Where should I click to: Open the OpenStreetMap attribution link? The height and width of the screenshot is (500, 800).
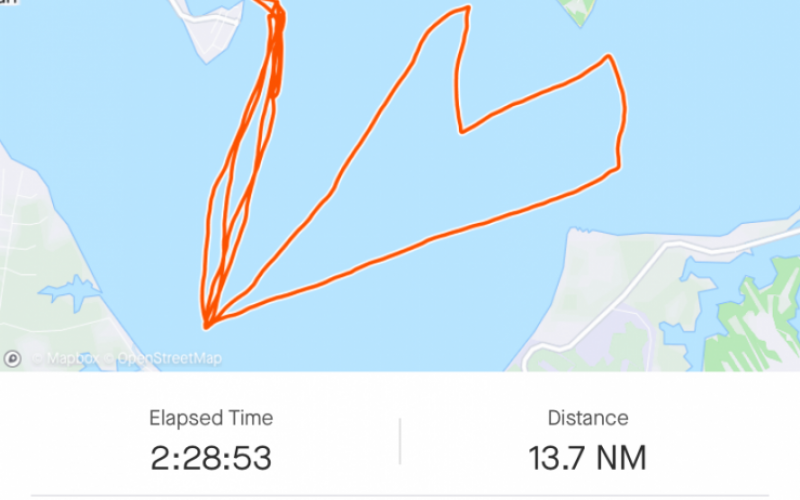(x=168, y=358)
